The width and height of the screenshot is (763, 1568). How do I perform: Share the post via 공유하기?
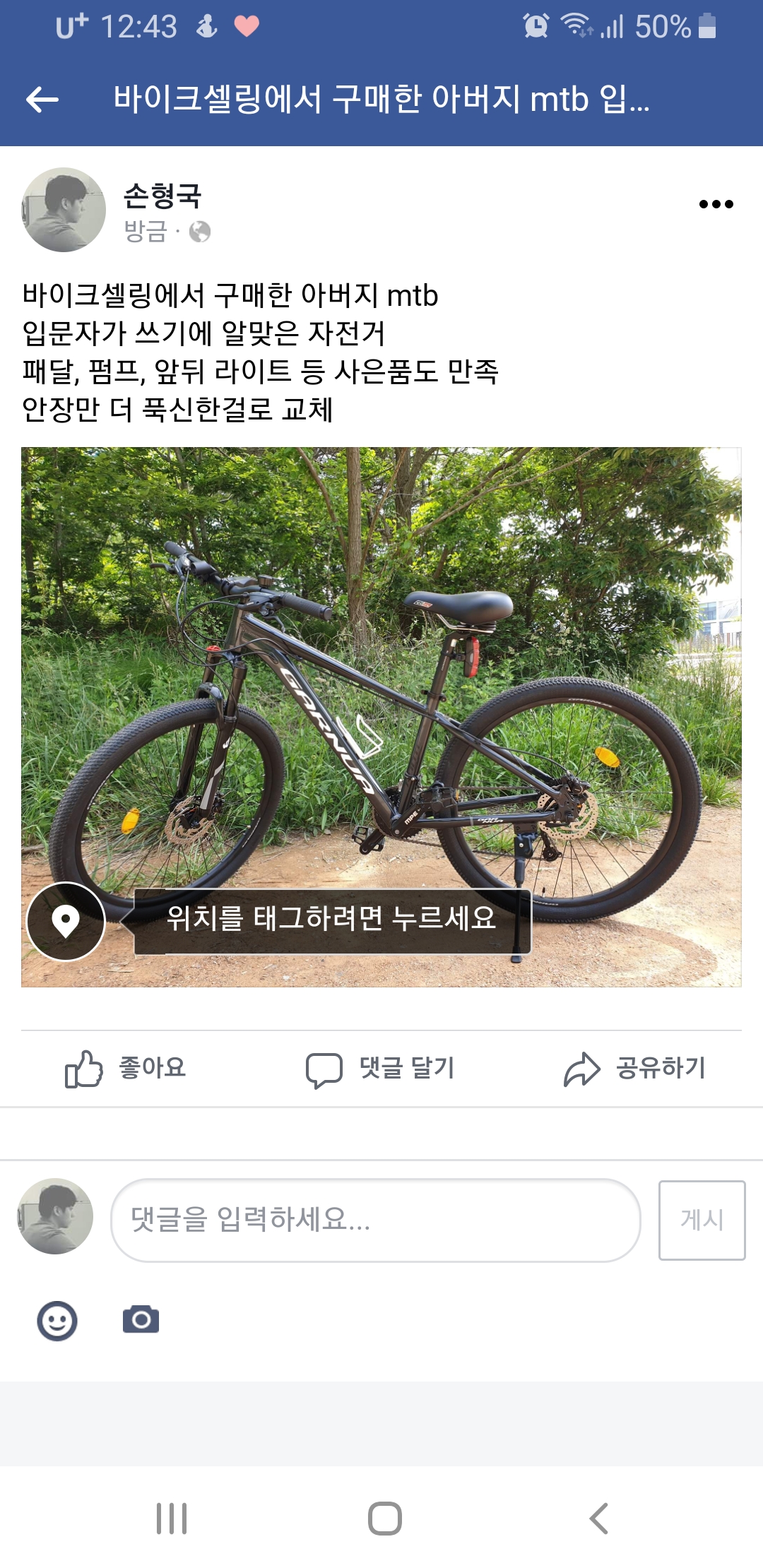[634, 1068]
